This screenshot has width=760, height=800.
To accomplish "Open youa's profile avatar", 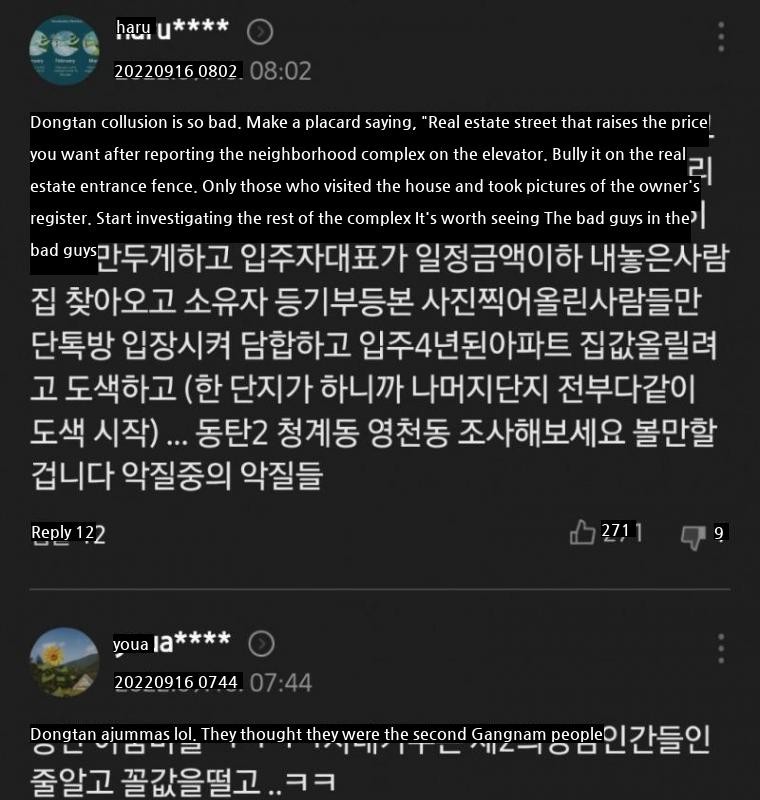I will tap(65, 662).
